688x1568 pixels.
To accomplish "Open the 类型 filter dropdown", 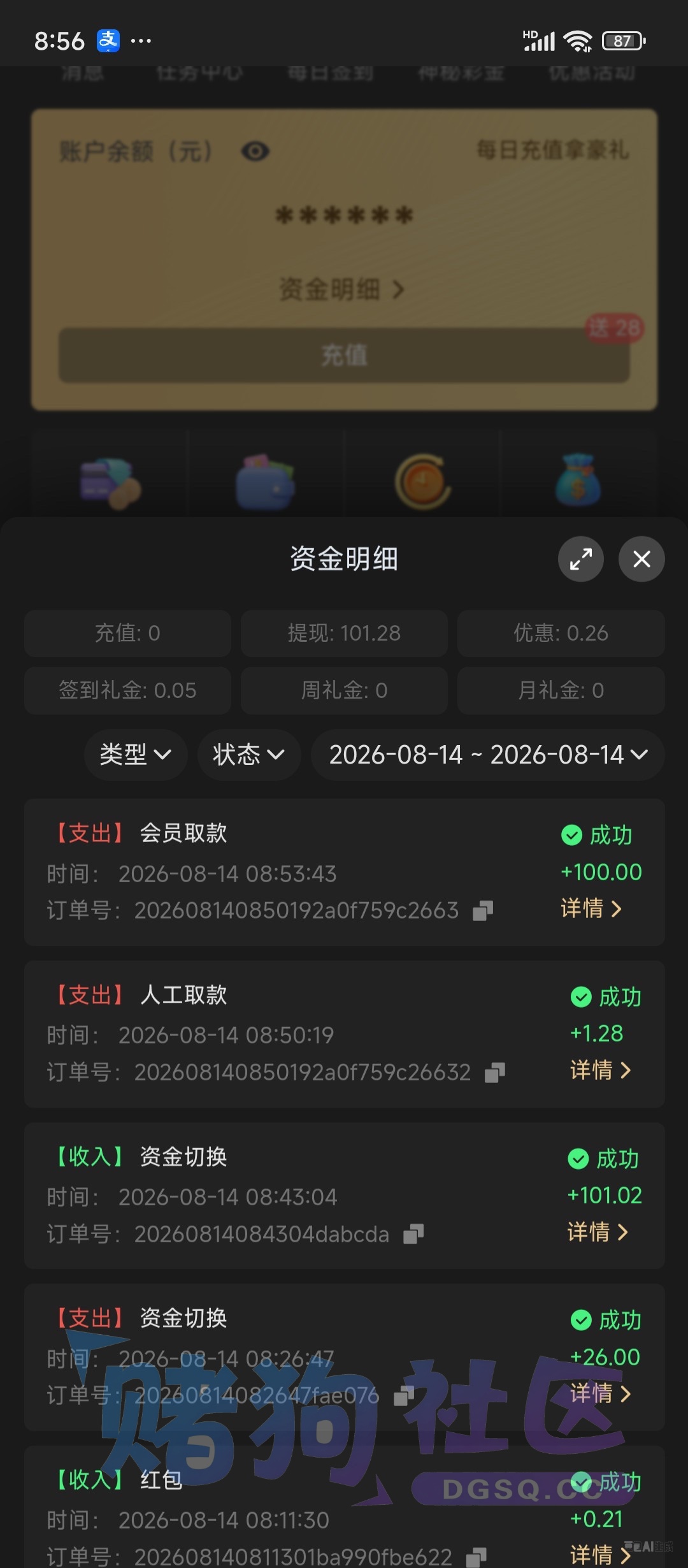I will coord(136,755).
